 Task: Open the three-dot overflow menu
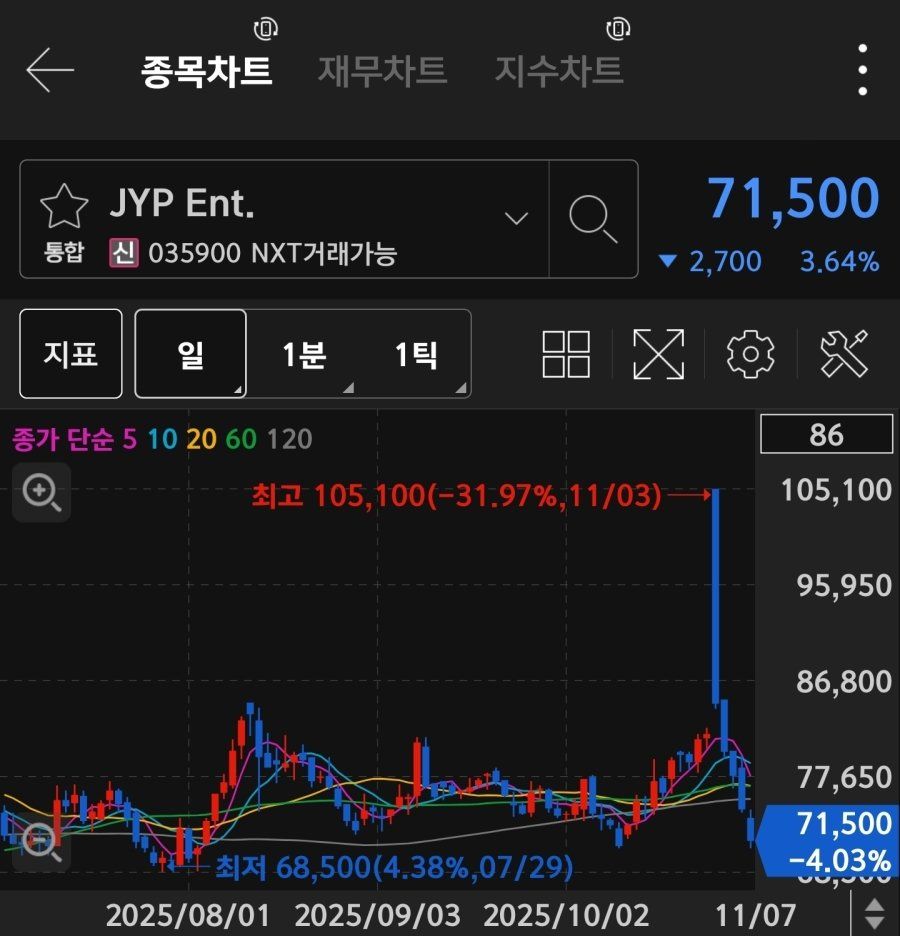pos(862,71)
